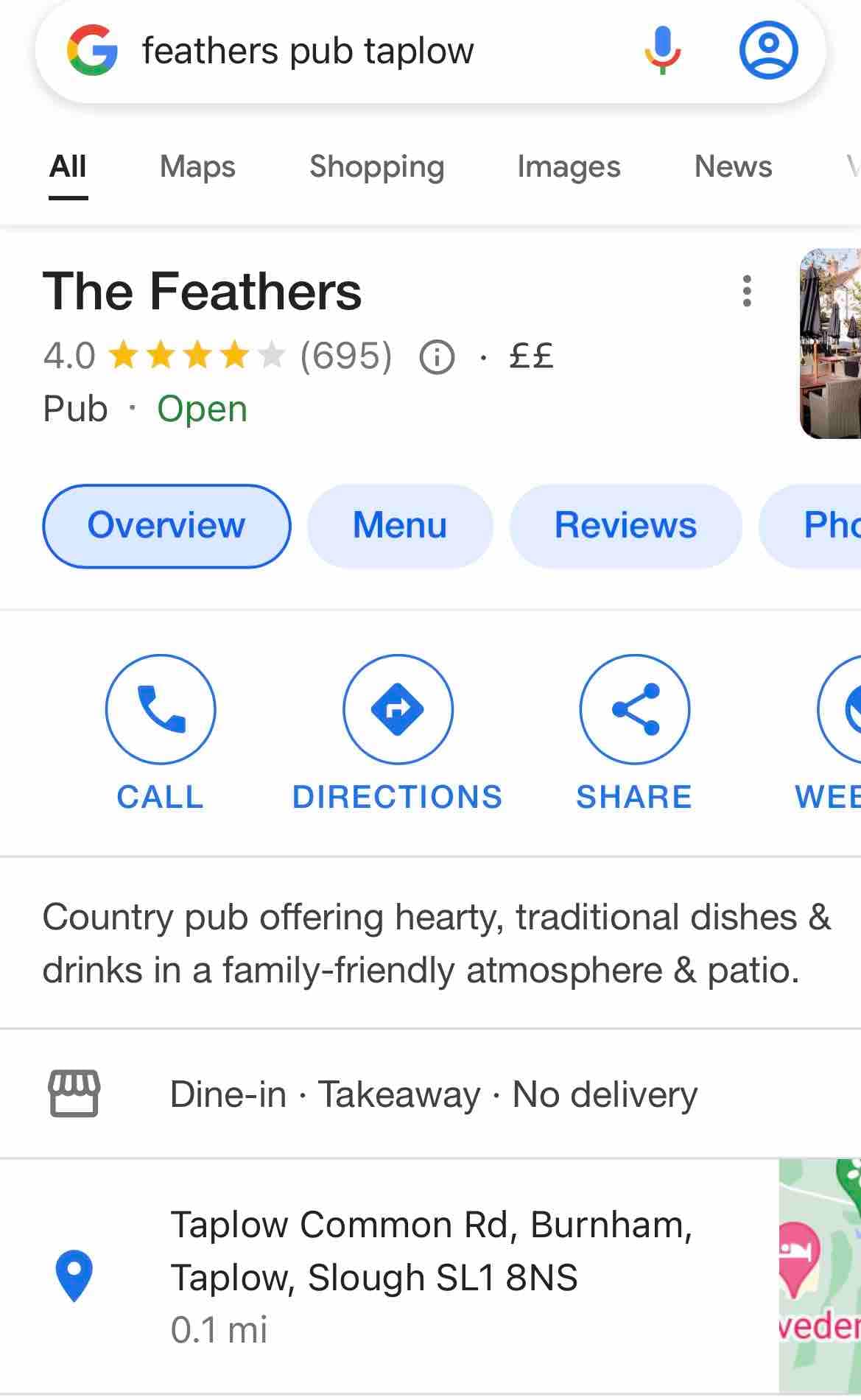Select the Menu chip
This screenshot has width=861, height=1400.
[x=400, y=526]
